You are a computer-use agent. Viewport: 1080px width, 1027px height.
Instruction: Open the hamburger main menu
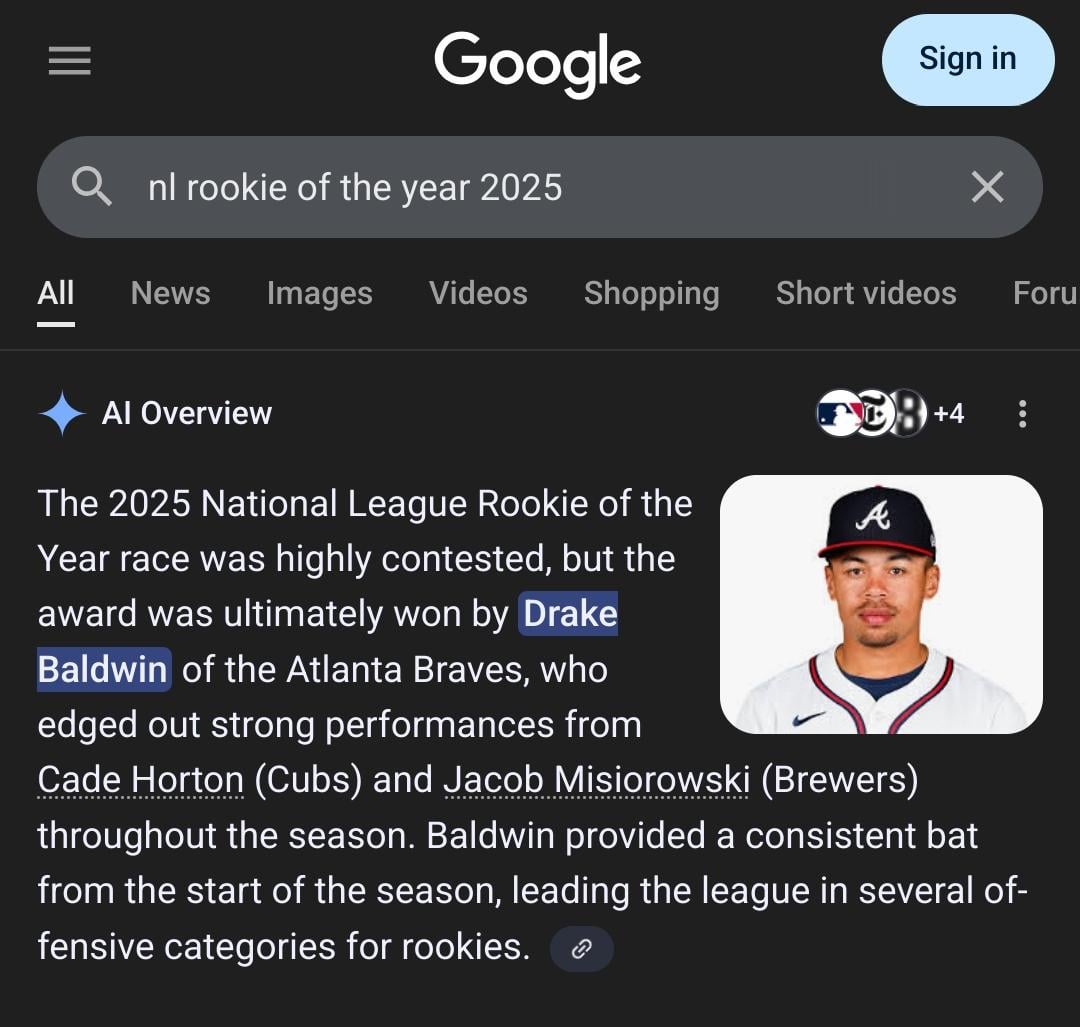click(70, 62)
